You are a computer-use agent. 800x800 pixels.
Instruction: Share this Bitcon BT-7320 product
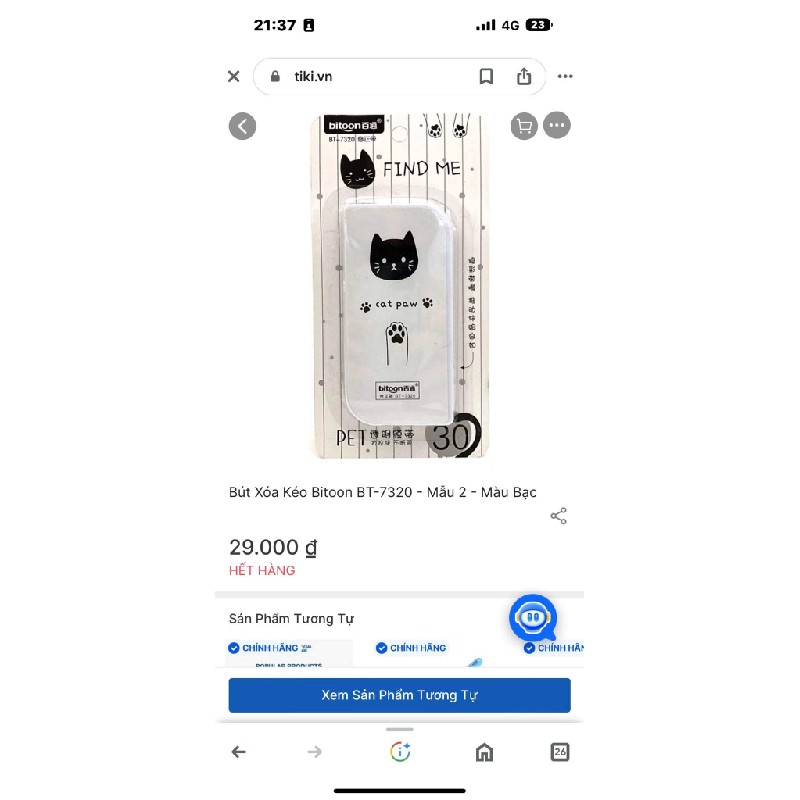click(x=558, y=516)
